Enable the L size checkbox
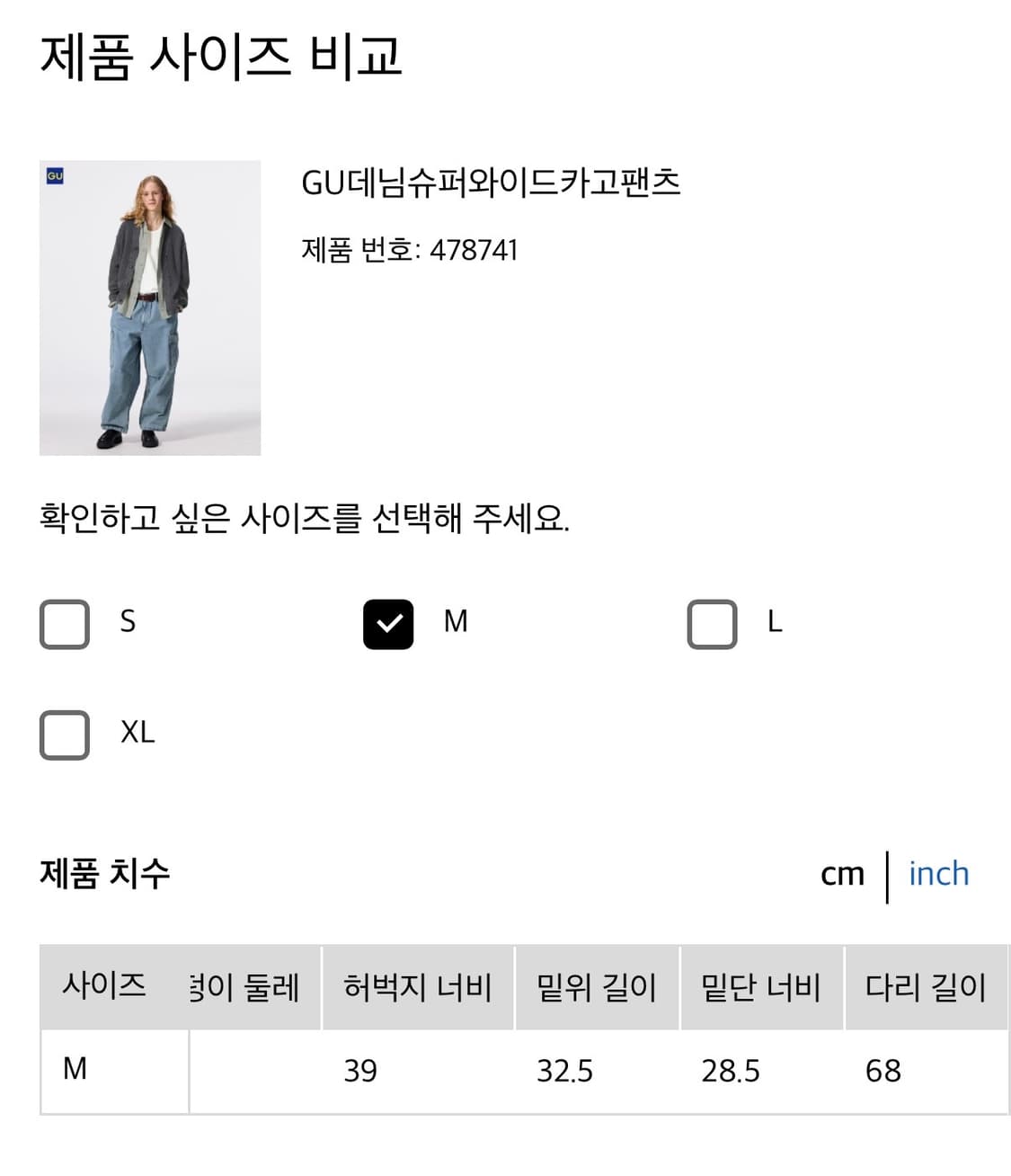The width and height of the screenshot is (1011, 1176). (x=712, y=624)
